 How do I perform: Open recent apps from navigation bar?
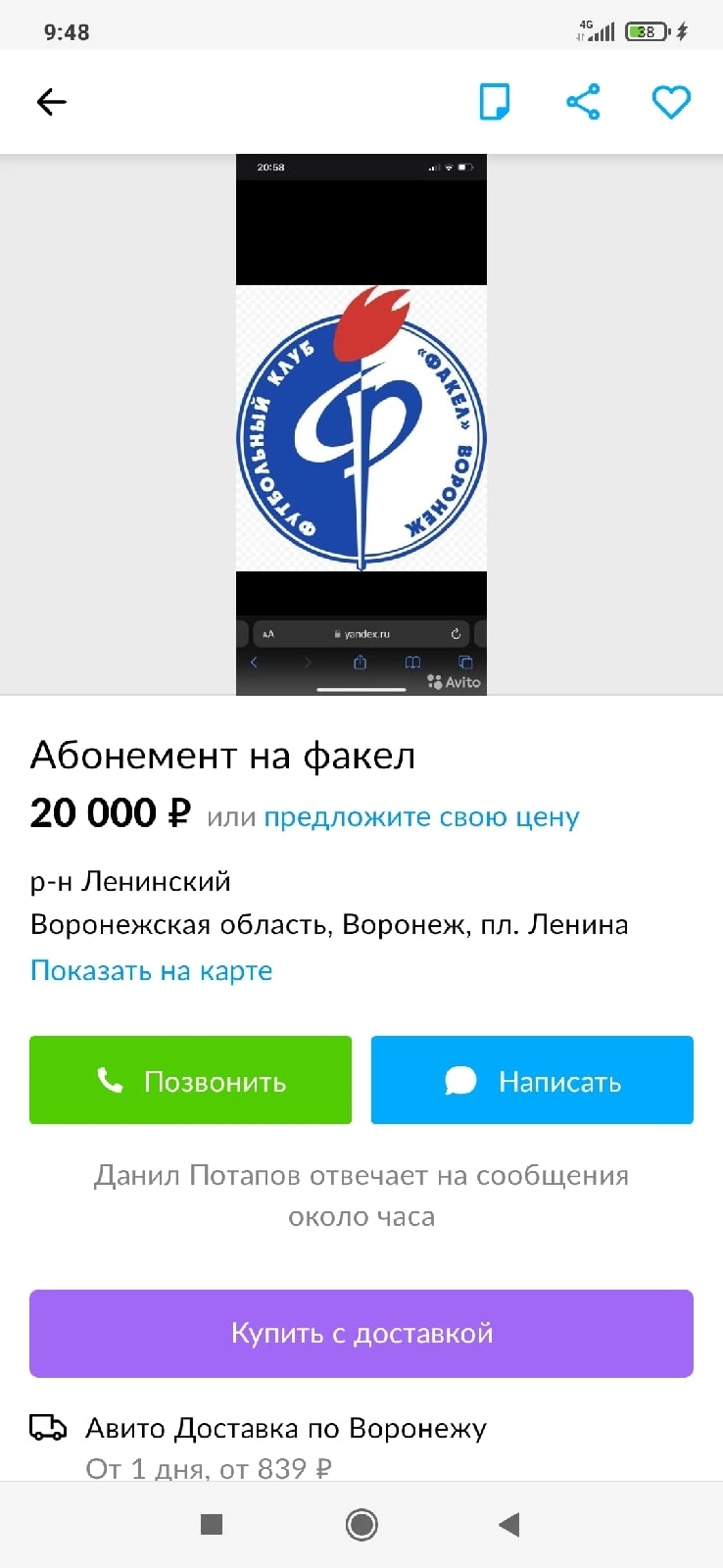pyautogui.click(x=212, y=1524)
